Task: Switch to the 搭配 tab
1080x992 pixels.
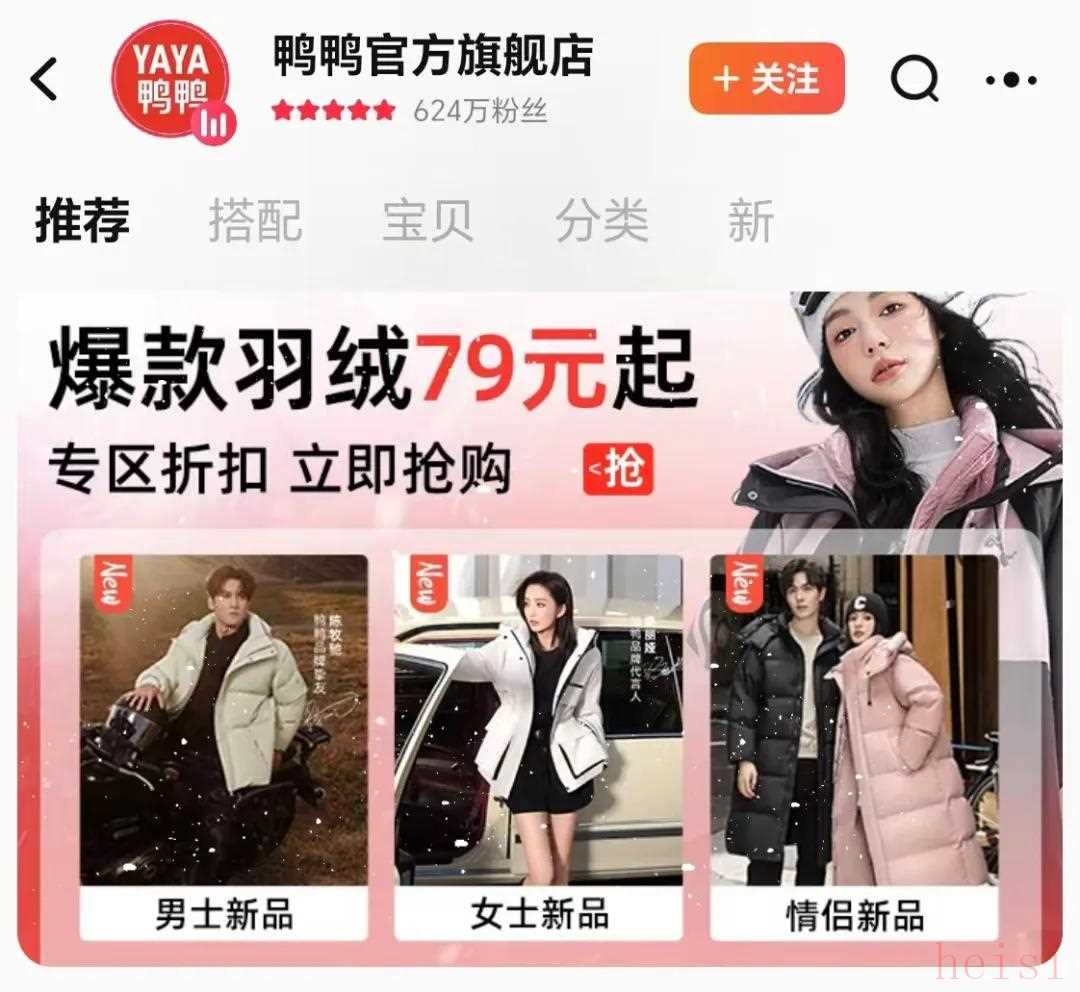Action: tap(255, 220)
